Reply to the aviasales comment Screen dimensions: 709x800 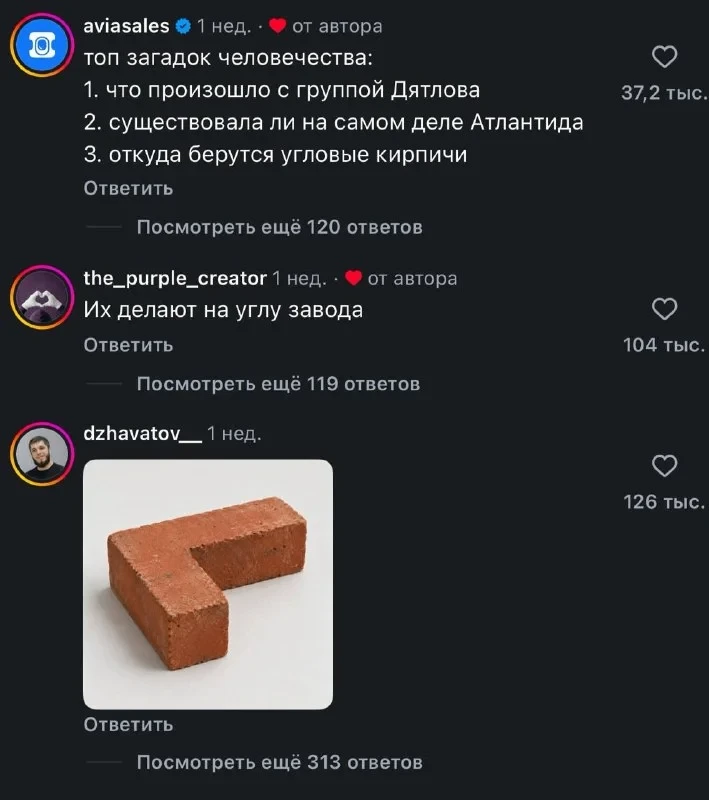tap(129, 188)
